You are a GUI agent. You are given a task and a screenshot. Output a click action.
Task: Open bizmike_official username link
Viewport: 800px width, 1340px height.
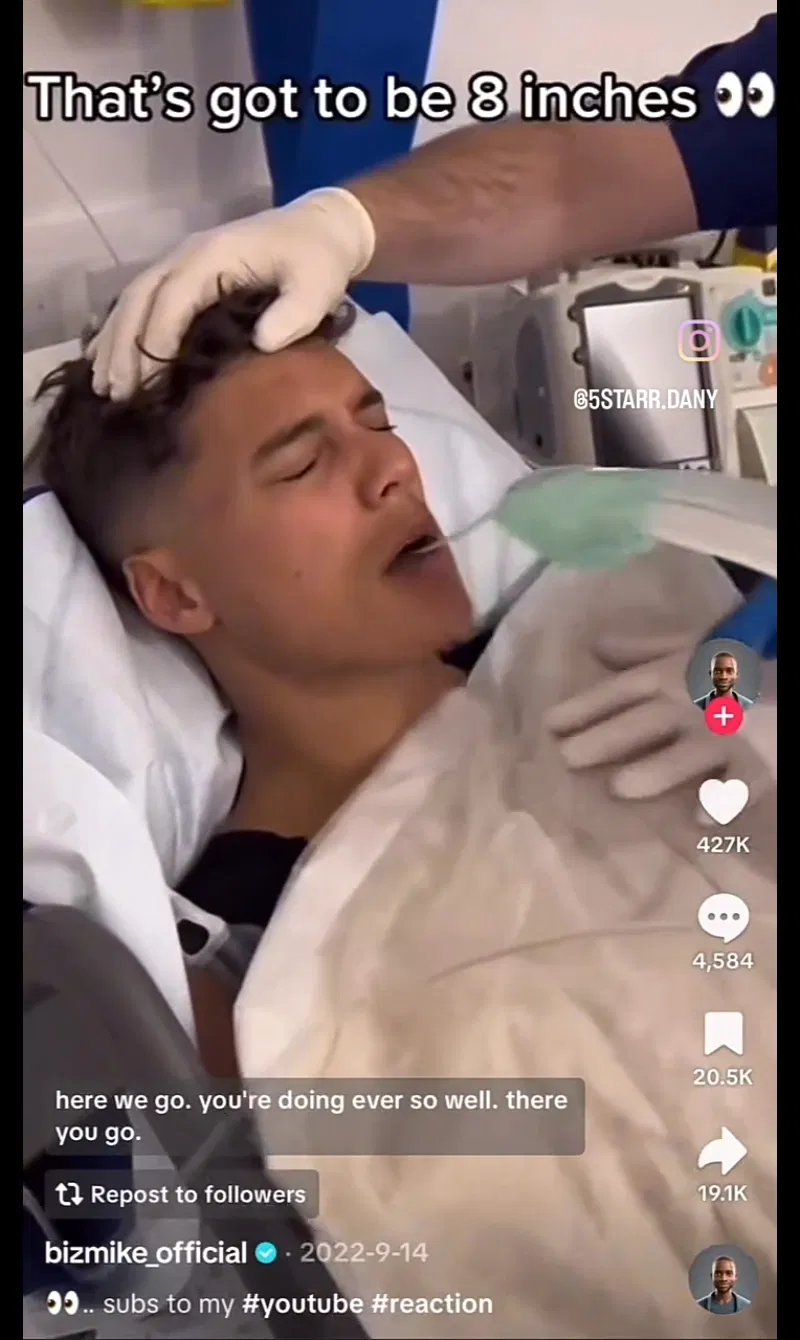click(x=146, y=1252)
